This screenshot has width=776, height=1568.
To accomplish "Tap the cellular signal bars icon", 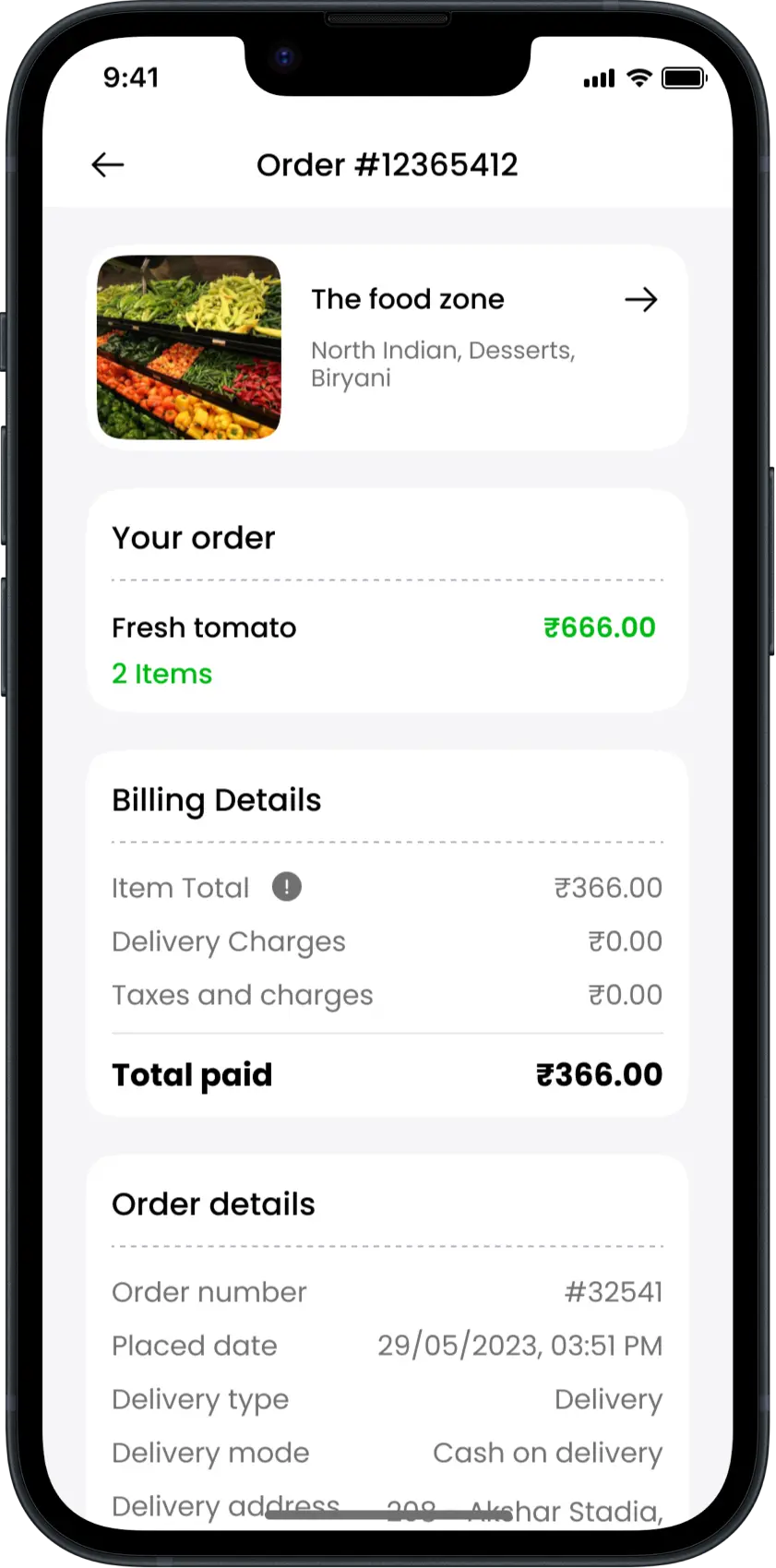I will [598, 78].
